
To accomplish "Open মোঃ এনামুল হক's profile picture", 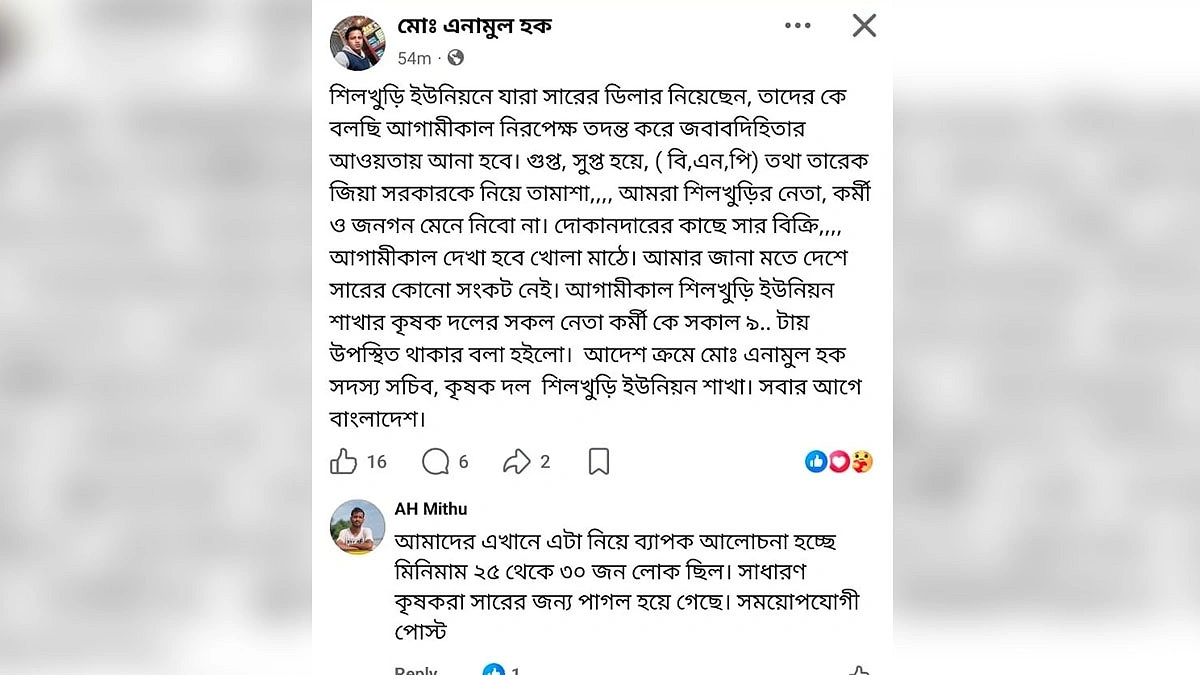I will tap(357, 42).
